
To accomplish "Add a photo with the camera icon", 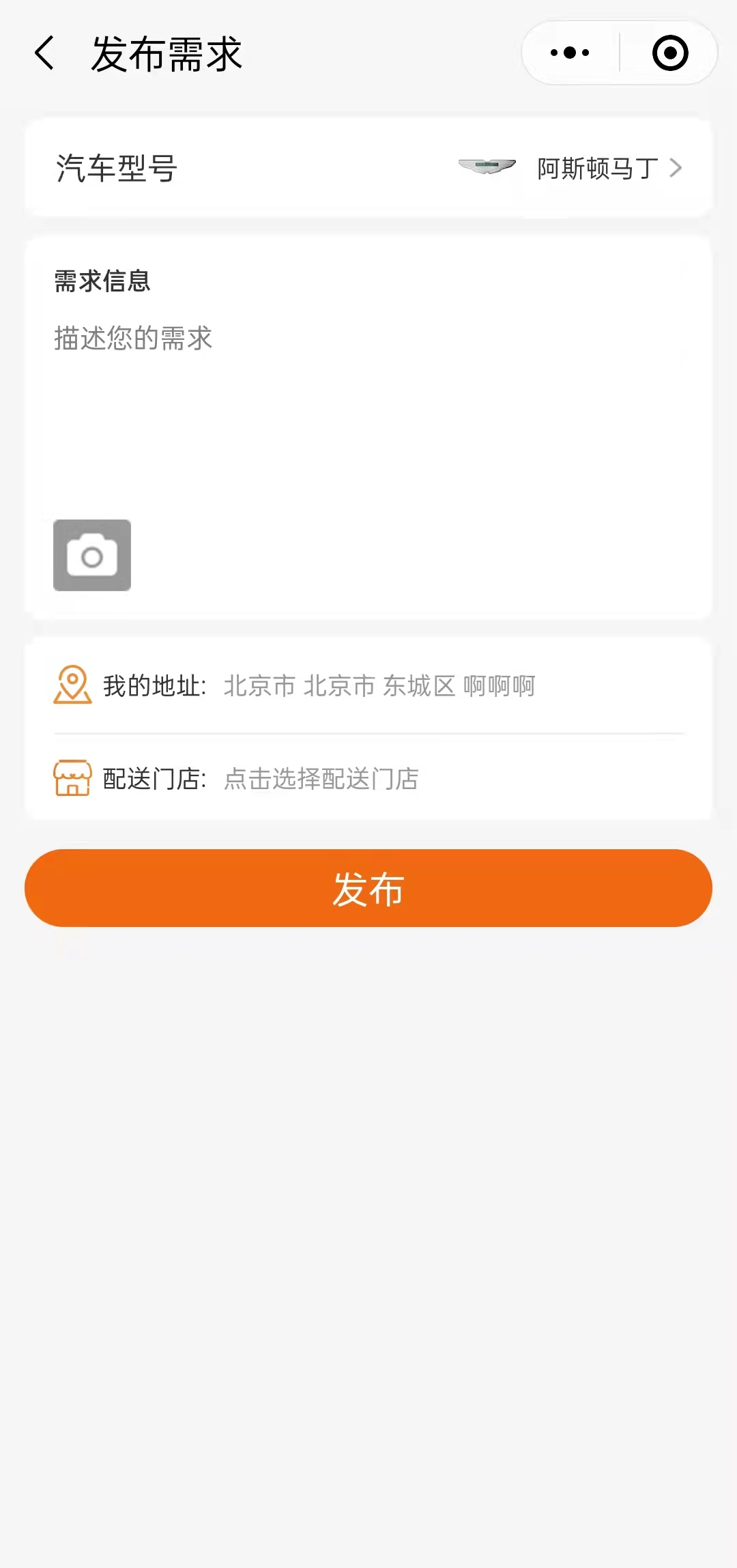I will coord(92,555).
